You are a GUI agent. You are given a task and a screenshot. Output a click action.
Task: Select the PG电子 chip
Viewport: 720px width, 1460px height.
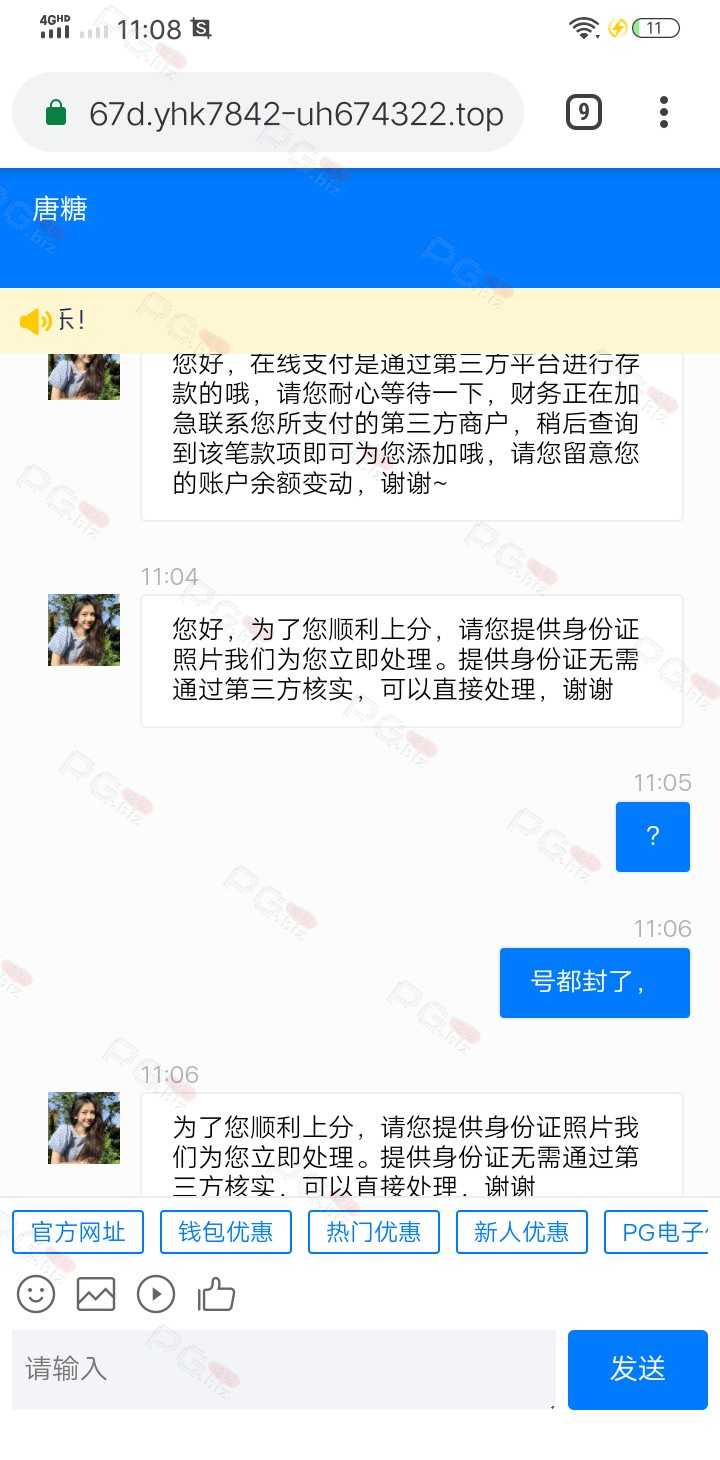pos(662,1232)
